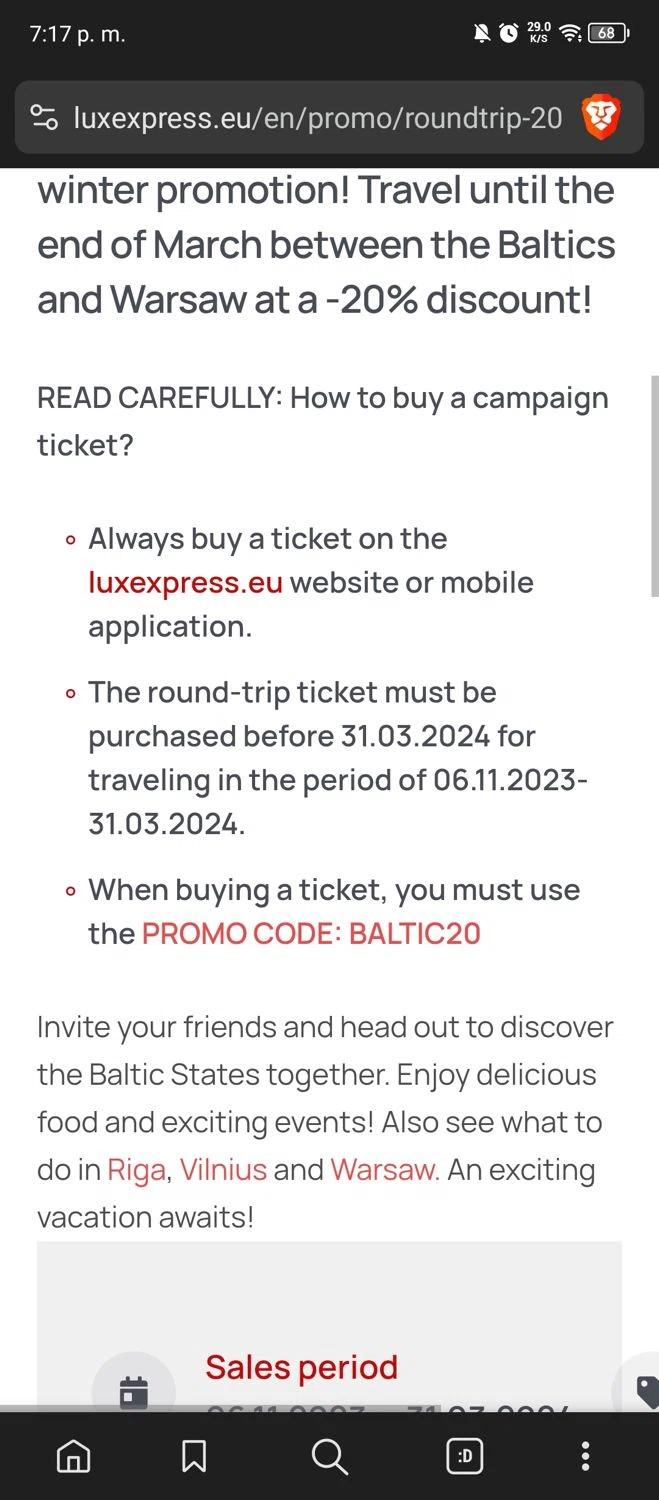
Task: Open Brave Shields lion icon
Action: pos(601,118)
